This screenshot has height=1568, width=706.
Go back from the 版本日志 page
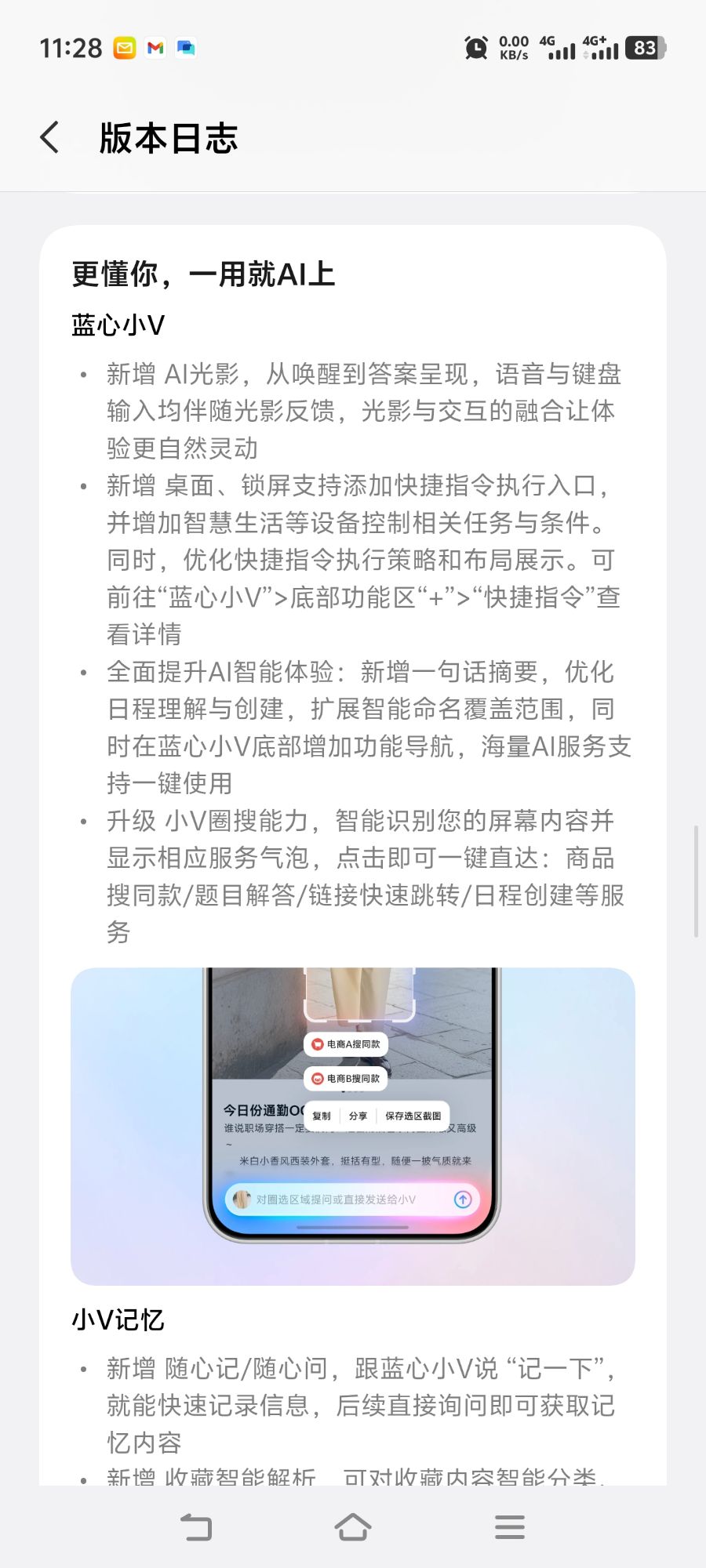click(49, 138)
